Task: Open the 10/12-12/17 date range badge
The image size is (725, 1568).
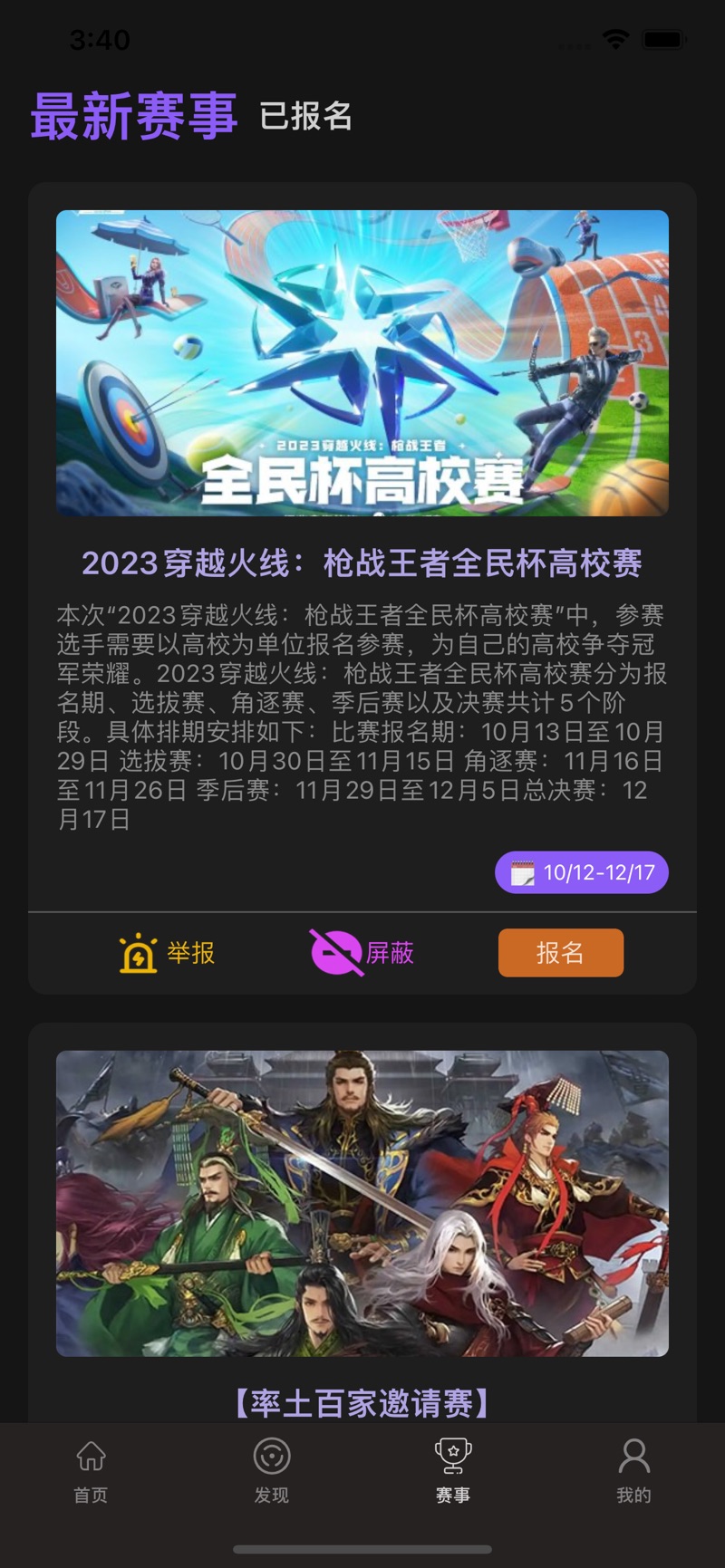Action: [x=581, y=871]
